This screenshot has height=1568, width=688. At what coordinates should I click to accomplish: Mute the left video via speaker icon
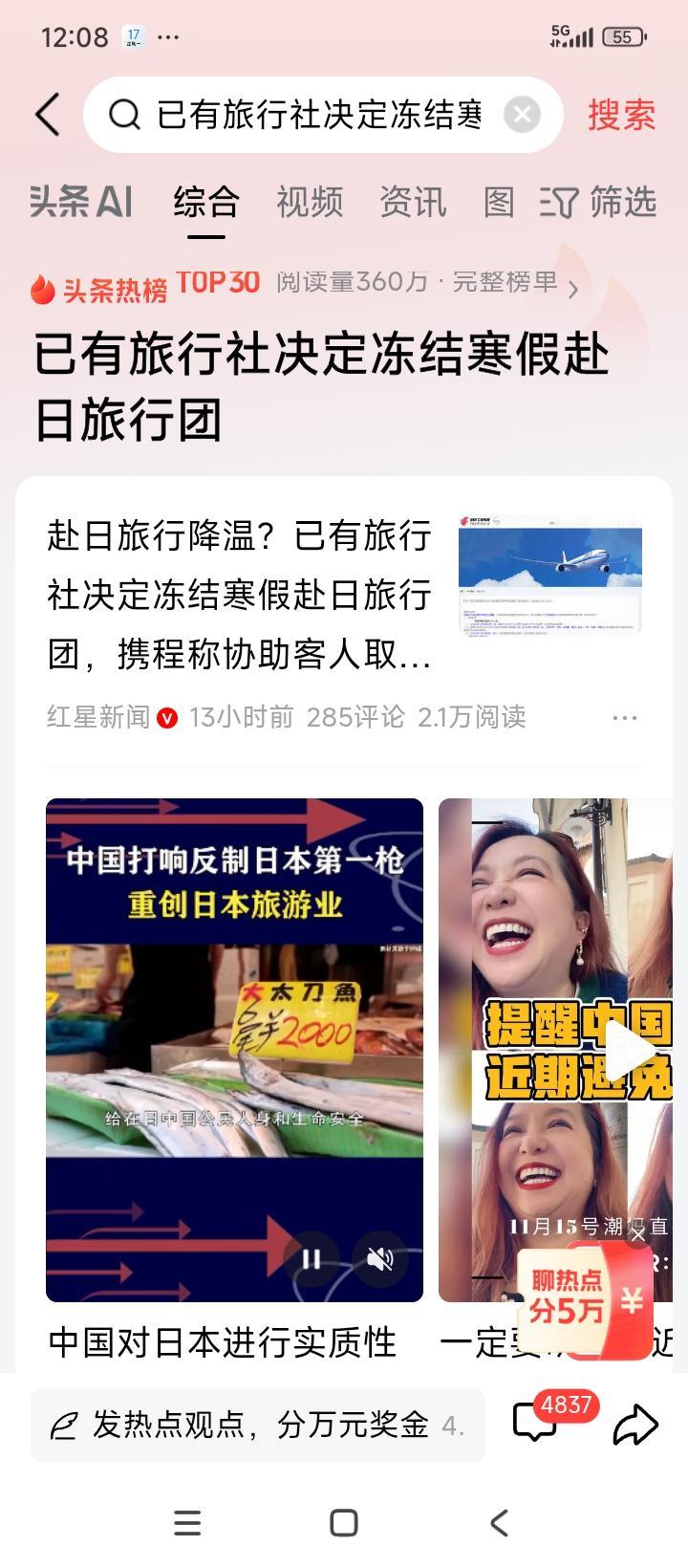click(380, 1260)
